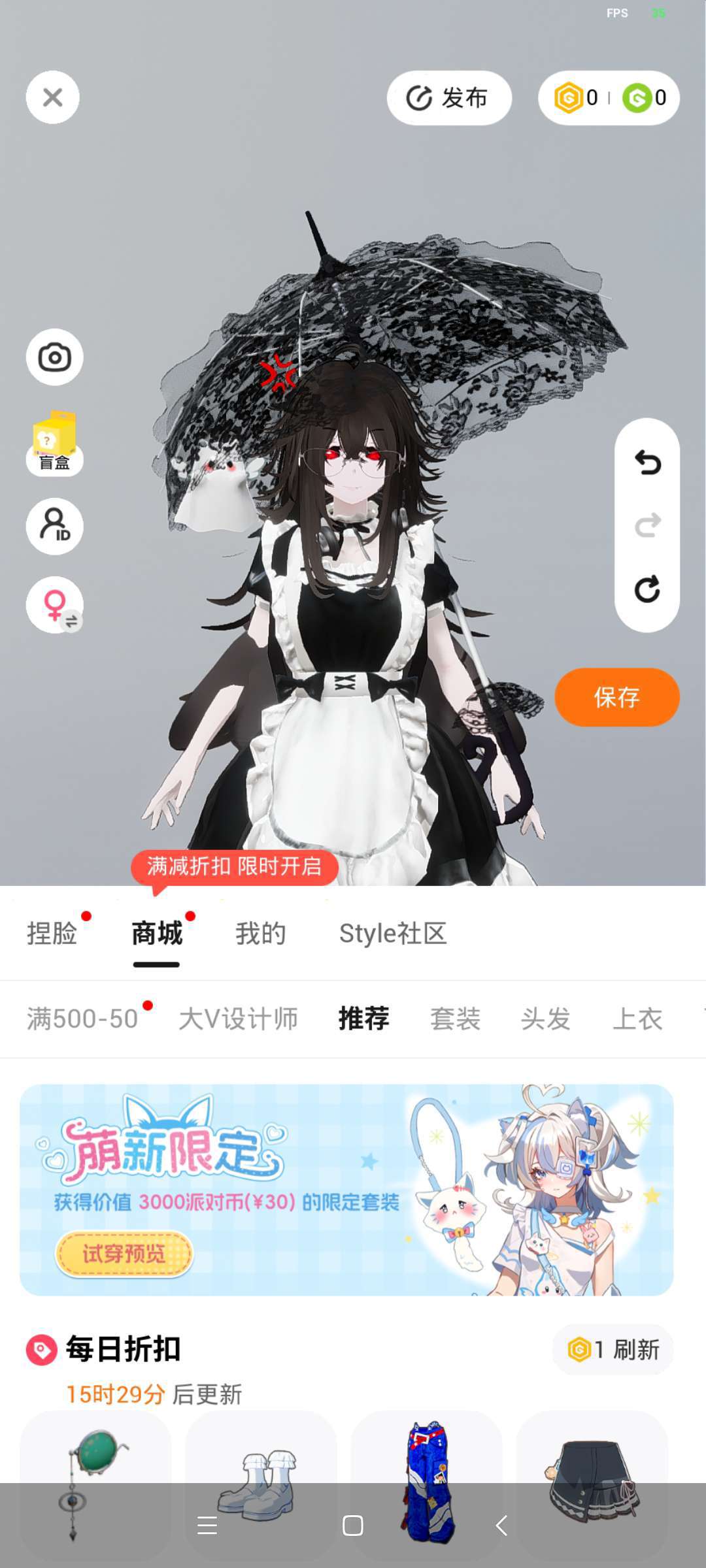Image resolution: width=706 pixels, height=1568 pixels.
Task: Open the camera snapshot icon
Action: pyautogui.click(x=54, y=357)
